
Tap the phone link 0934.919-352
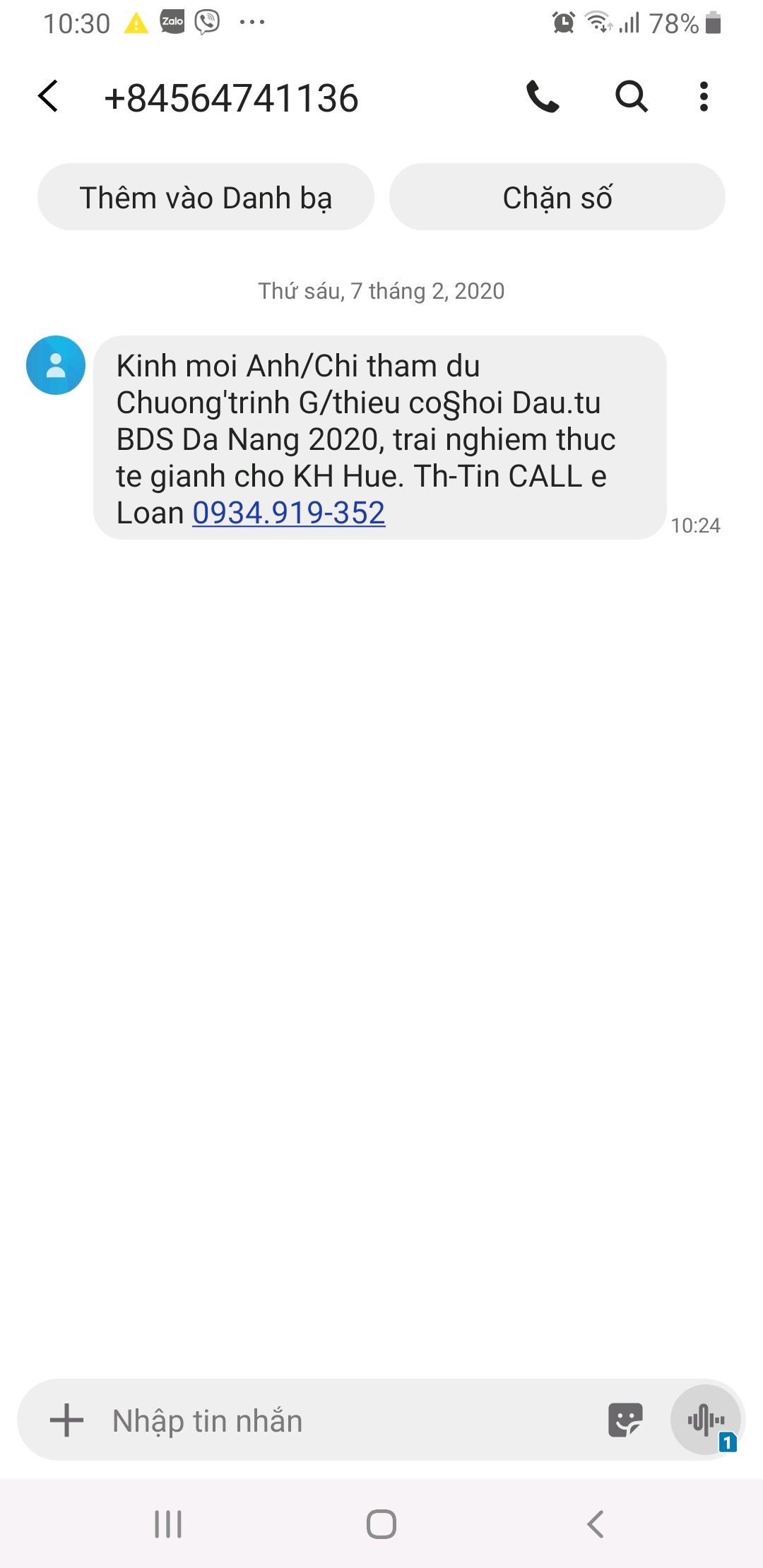[x=289, y=513]
